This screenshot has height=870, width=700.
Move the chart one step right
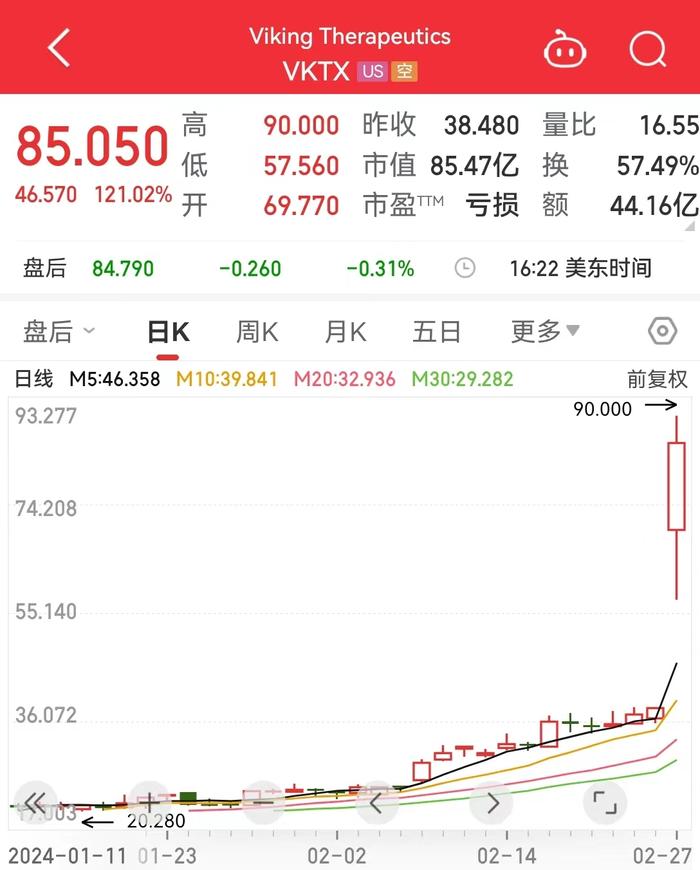coord(492,802)
